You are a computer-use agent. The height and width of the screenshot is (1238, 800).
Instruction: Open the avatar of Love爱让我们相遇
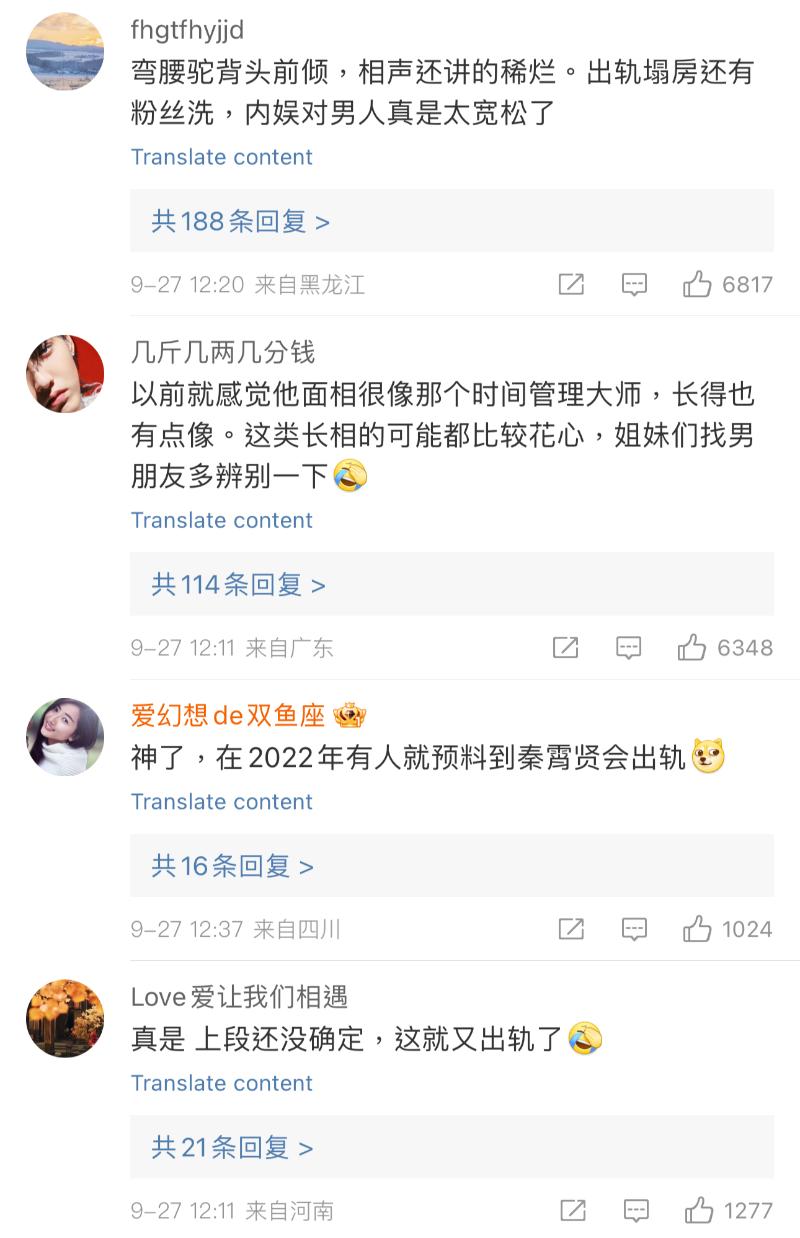[x=65, y=1019]
